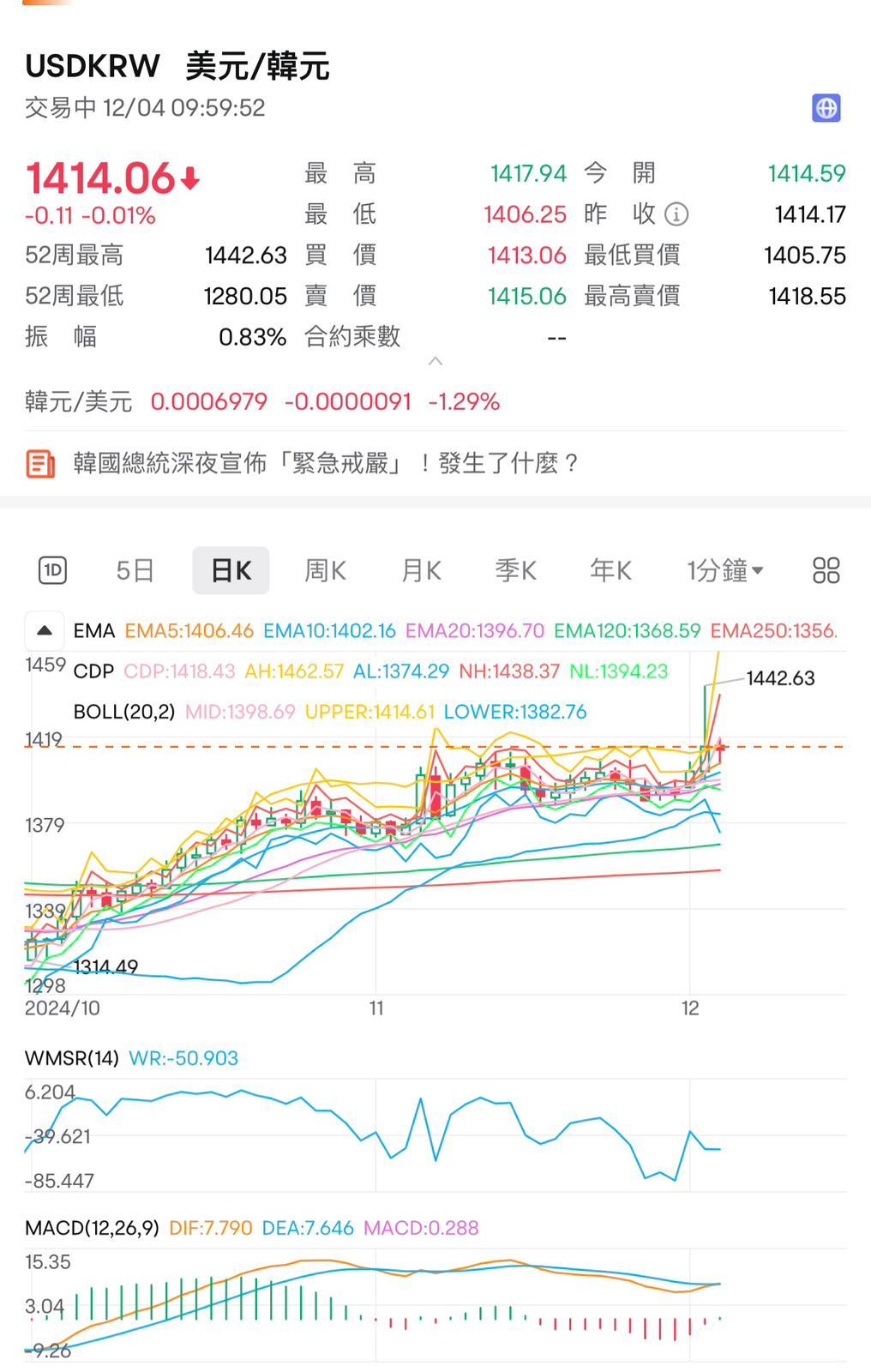The height and width of the screenshot is (1372, 871).
Task: Click the 1442.63 price marker on chart
Action: (x=781, y=677)
